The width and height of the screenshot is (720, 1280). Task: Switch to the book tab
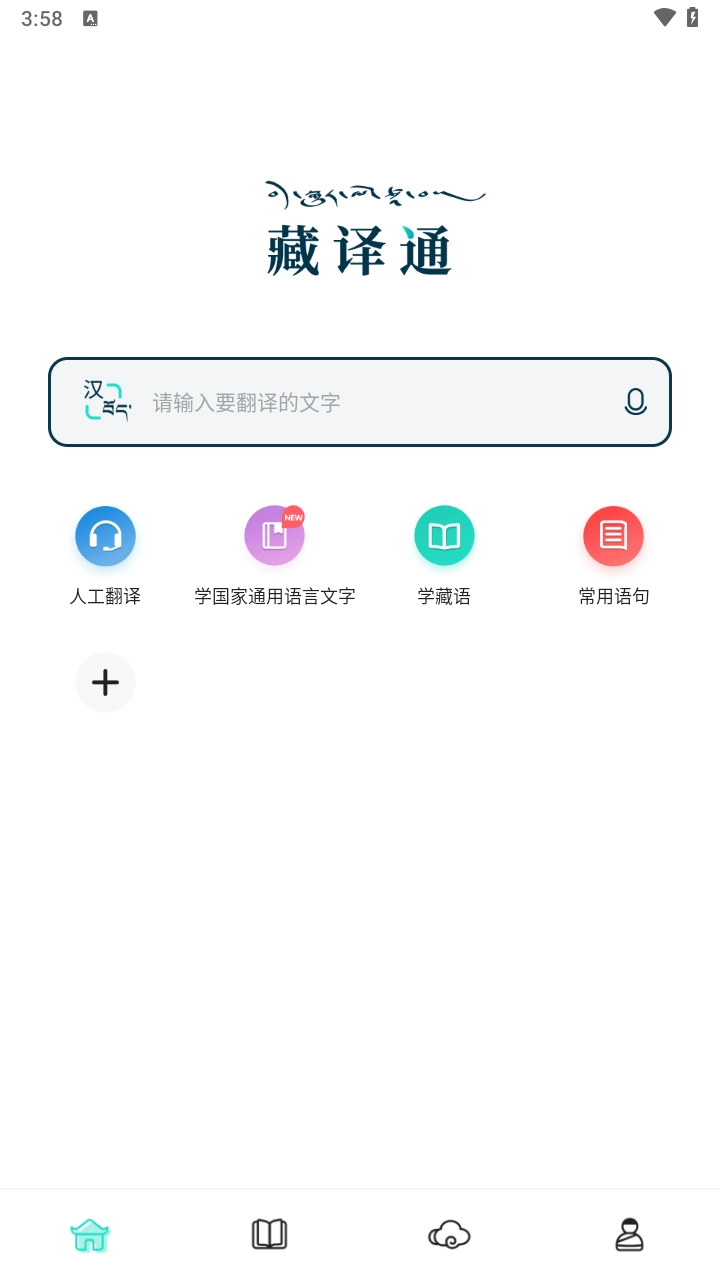[269, 1235]
